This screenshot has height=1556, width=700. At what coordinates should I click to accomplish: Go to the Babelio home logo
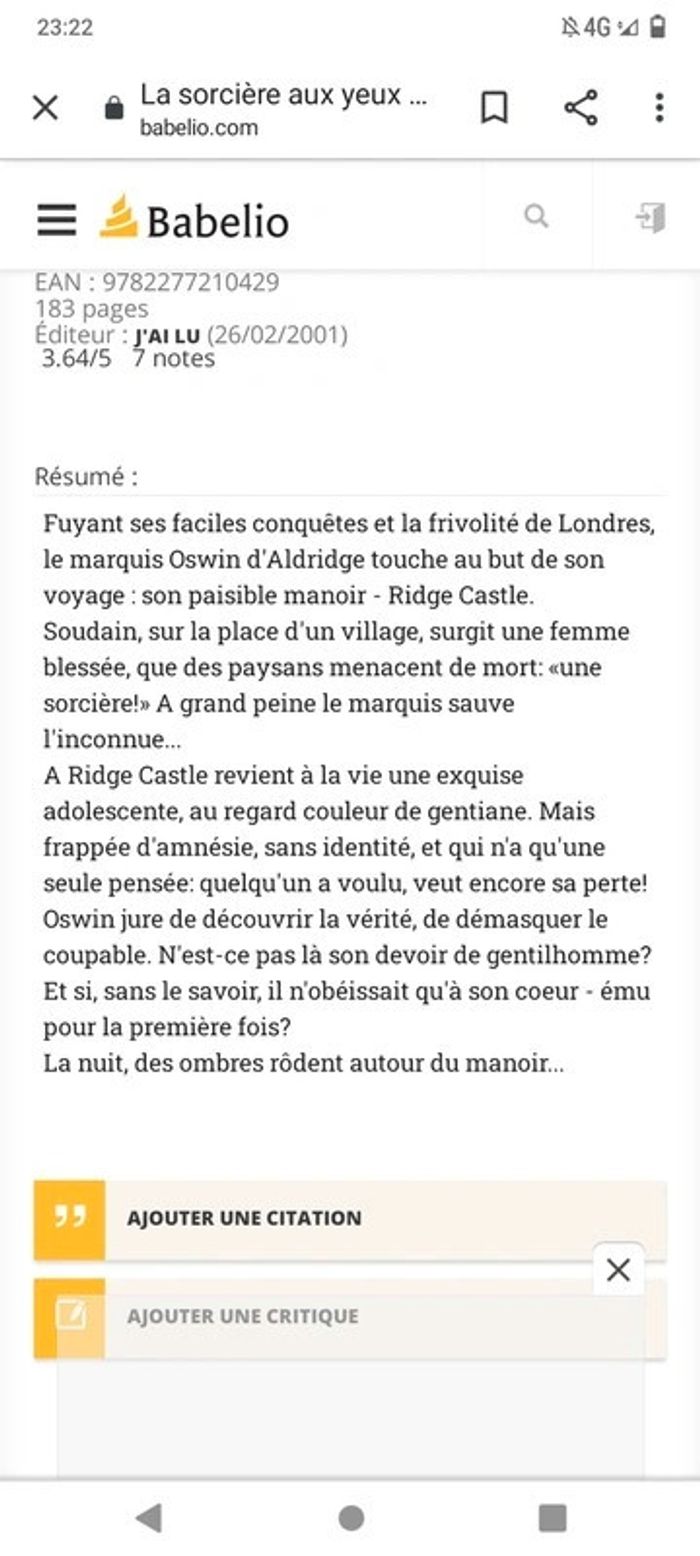pyautogui.click(x=194, y=218)
